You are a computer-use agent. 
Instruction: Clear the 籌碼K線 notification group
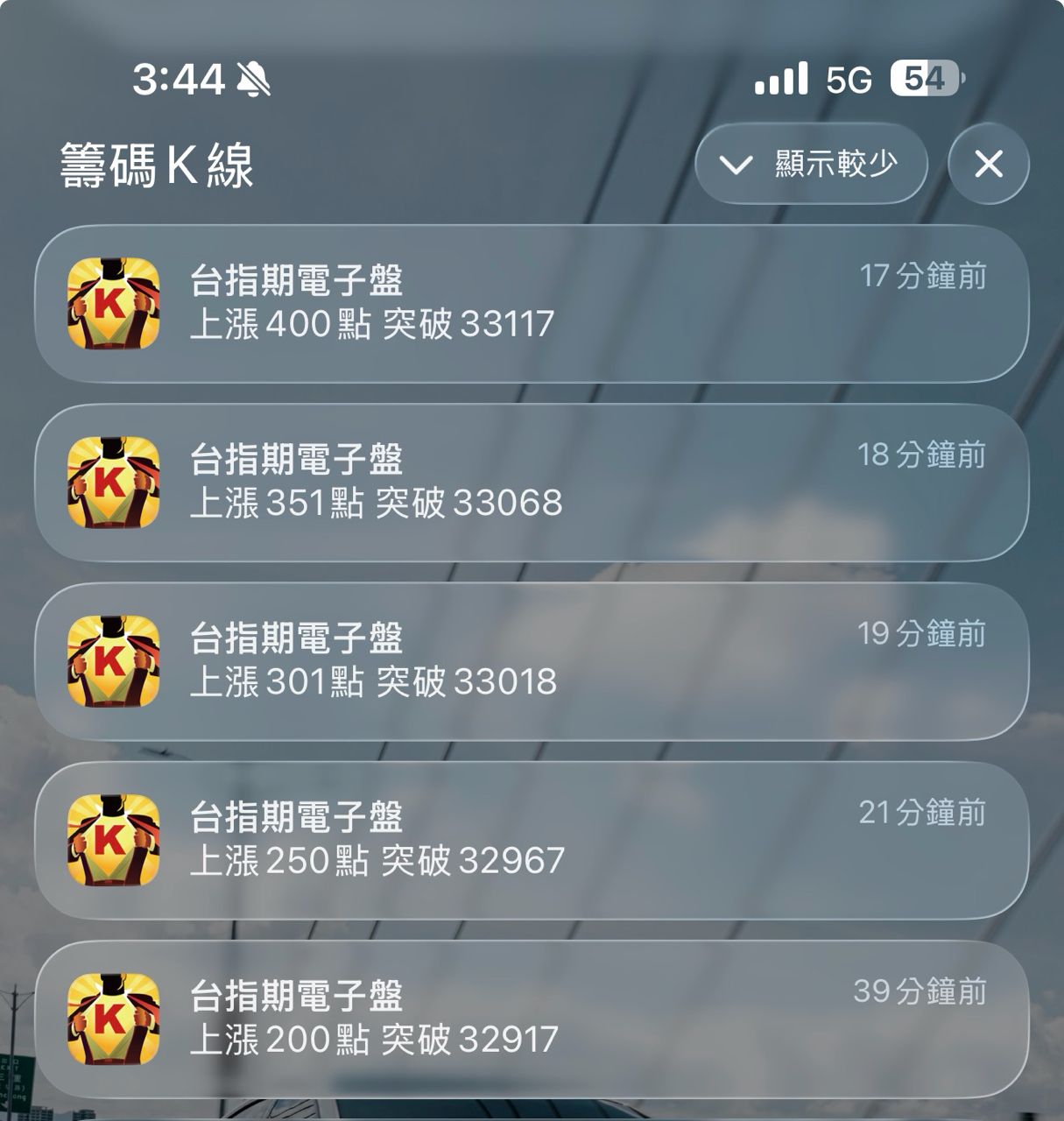[x=988, y=164]
